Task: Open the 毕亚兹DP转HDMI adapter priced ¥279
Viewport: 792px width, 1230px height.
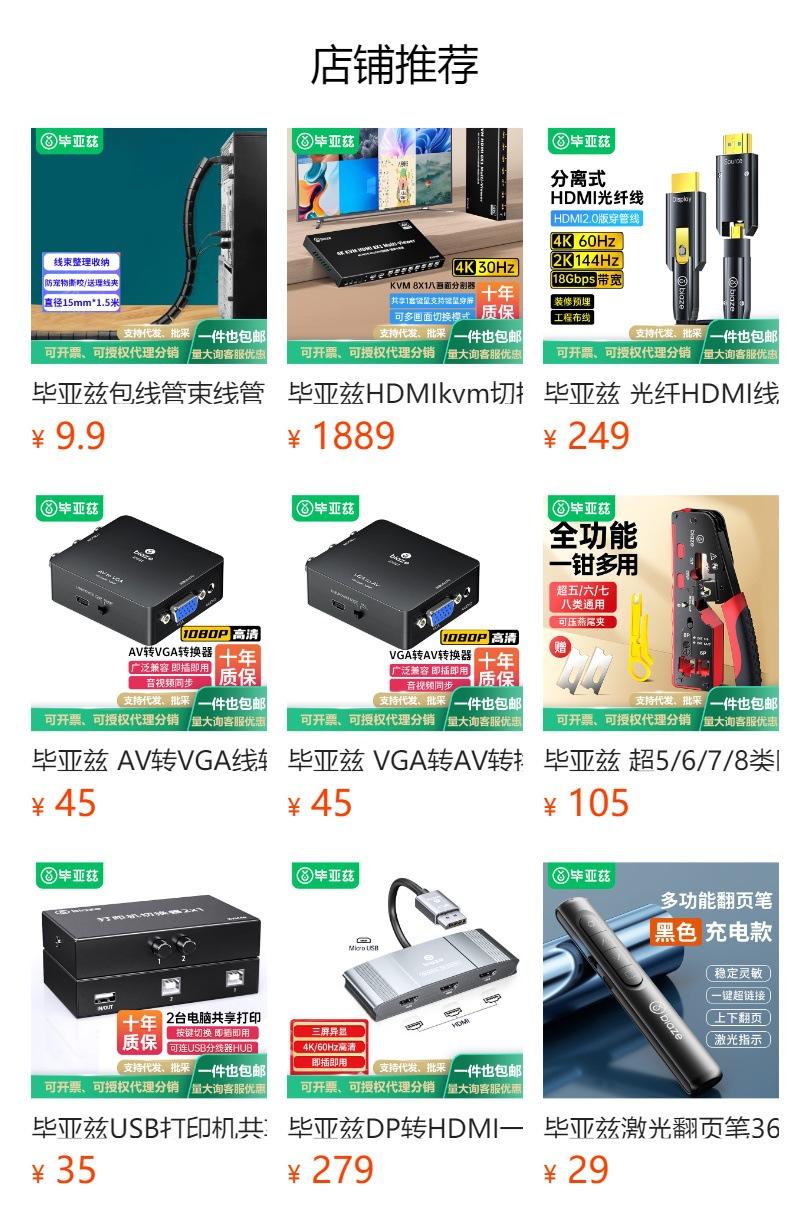Action: (x=405, y=1024)
